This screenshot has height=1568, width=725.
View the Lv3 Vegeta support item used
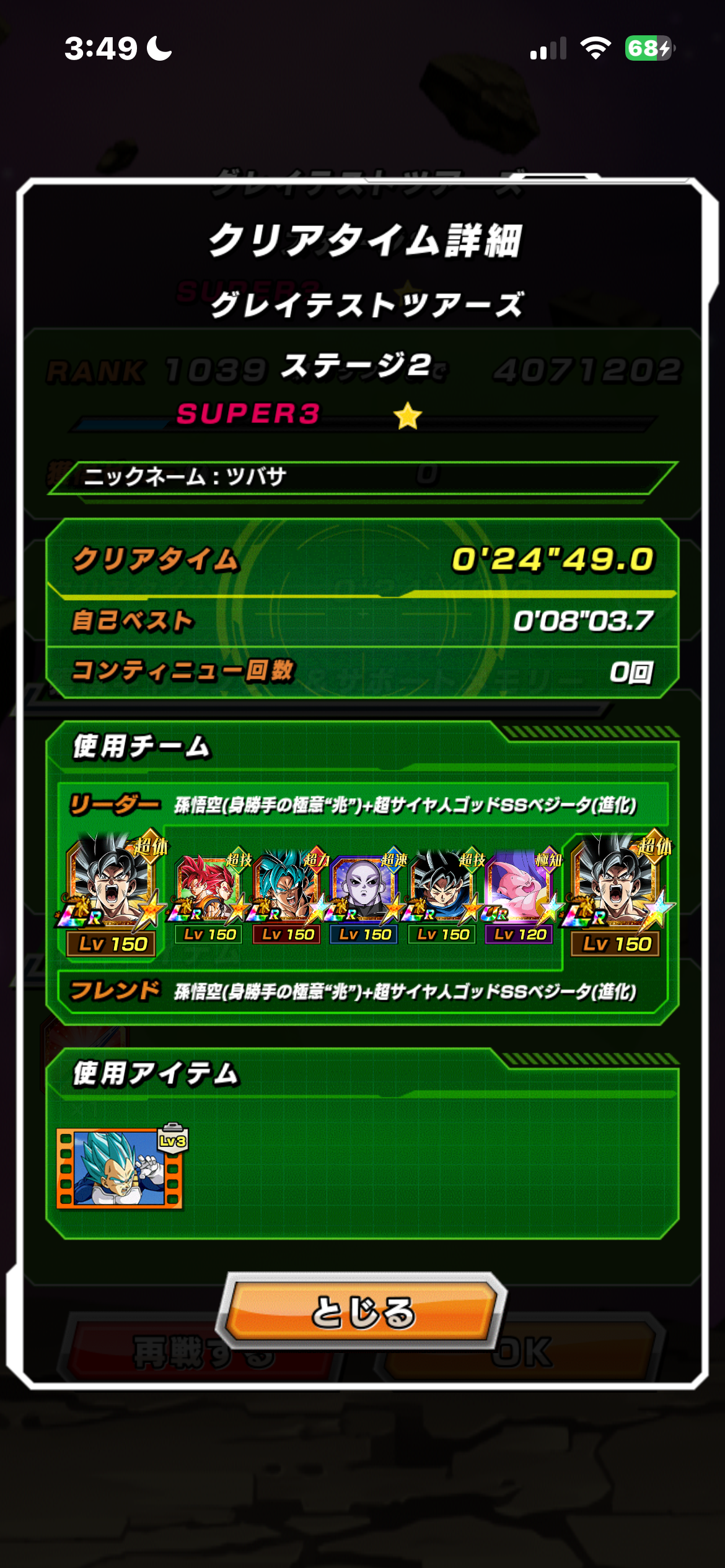120,1167
